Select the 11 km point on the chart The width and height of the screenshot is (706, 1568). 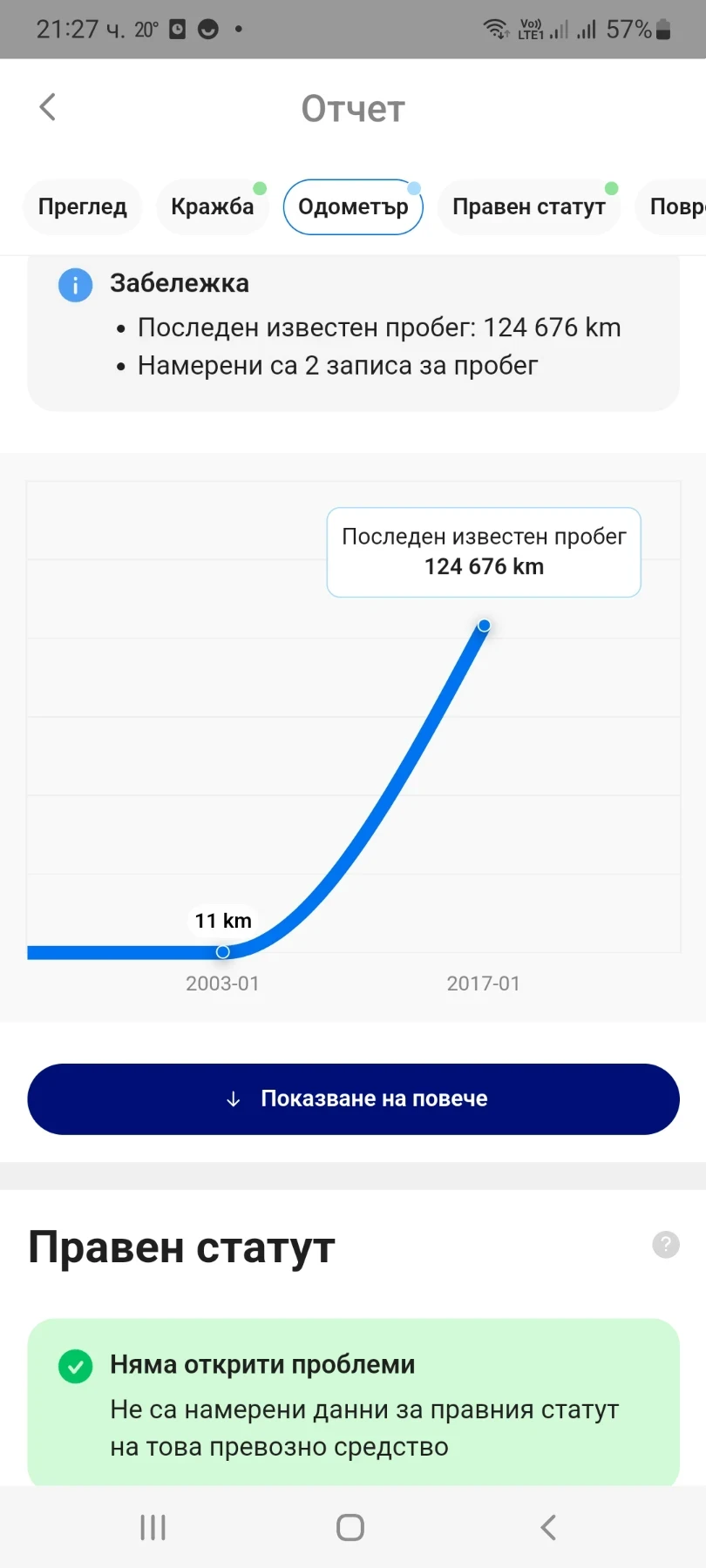click(x=223, y=952)
